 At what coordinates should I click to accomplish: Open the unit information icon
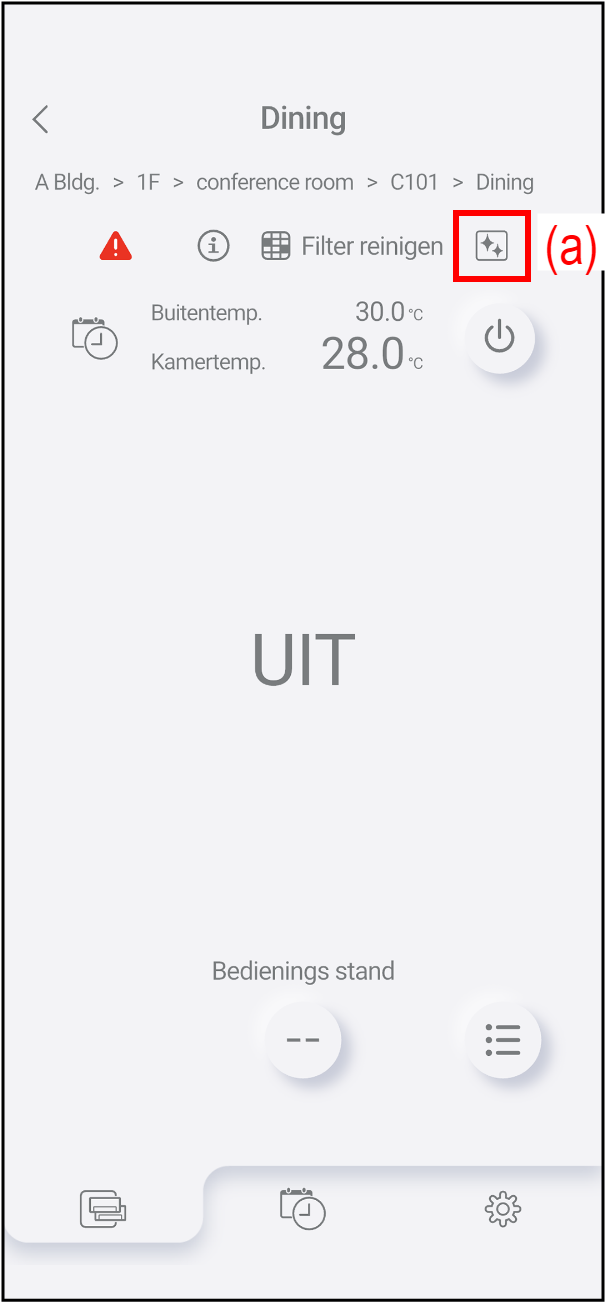pyautogui.click(x=213, y=246)
